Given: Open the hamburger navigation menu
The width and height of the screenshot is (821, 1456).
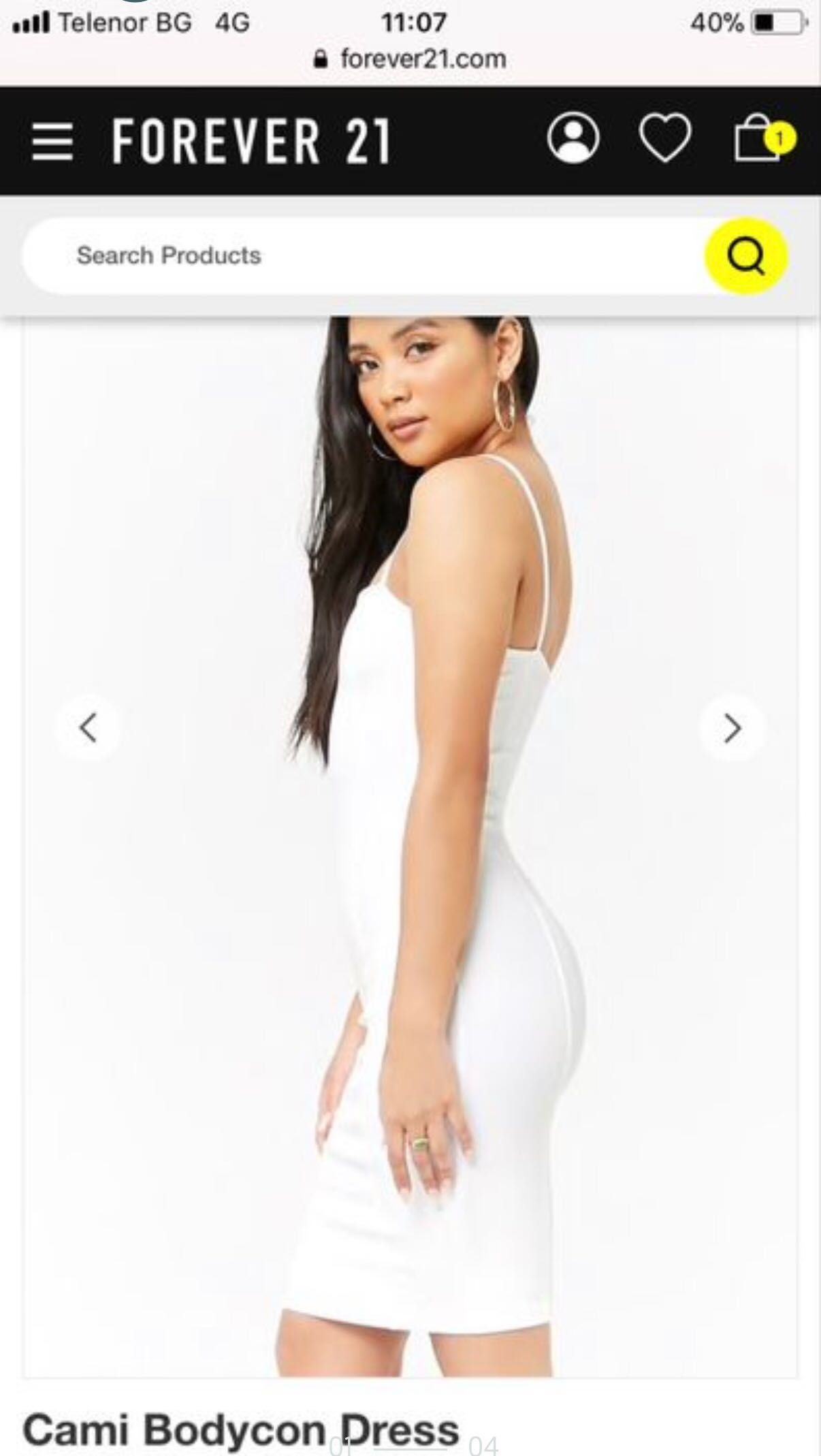Looking at the screenshot, I should (52, 141).
